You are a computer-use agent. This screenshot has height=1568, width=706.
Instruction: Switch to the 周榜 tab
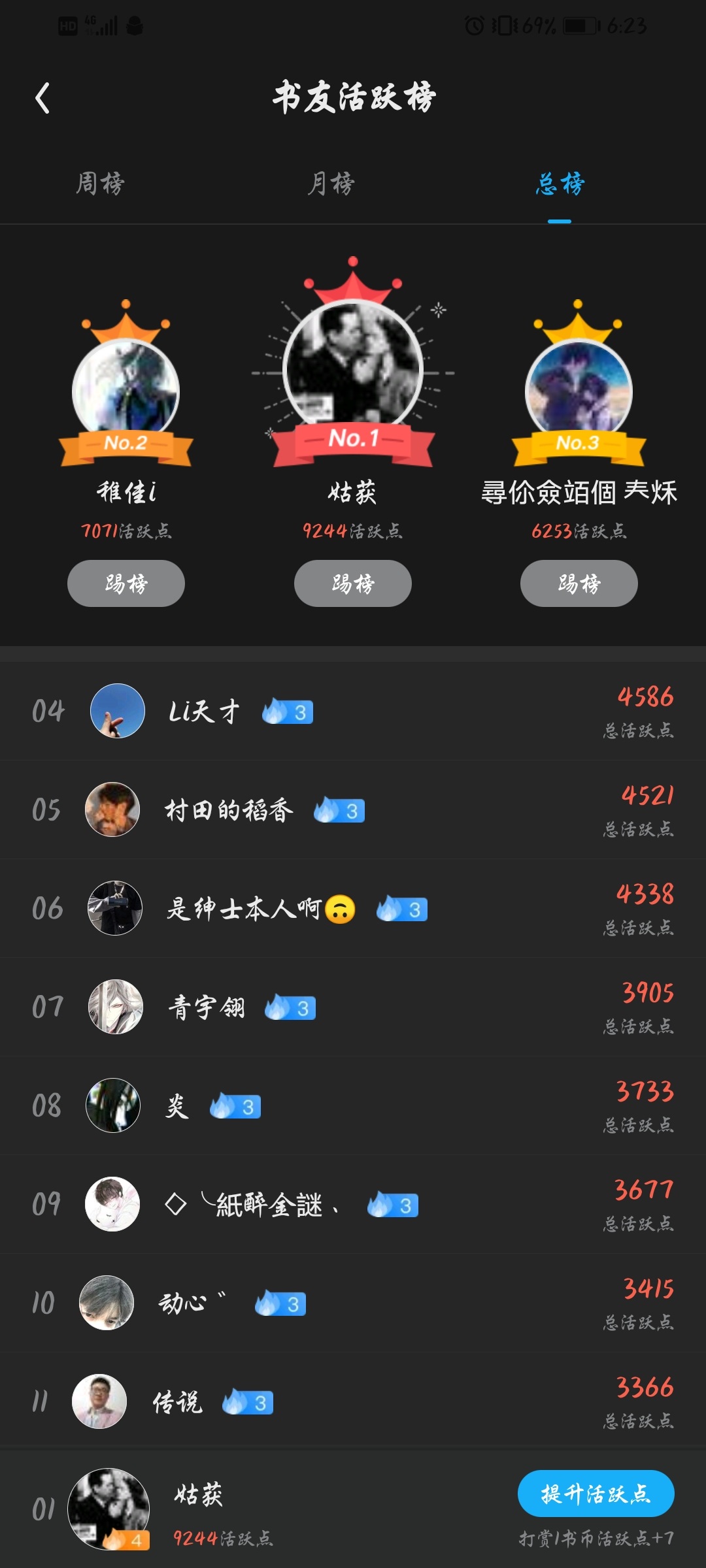(x=100, y=184)
